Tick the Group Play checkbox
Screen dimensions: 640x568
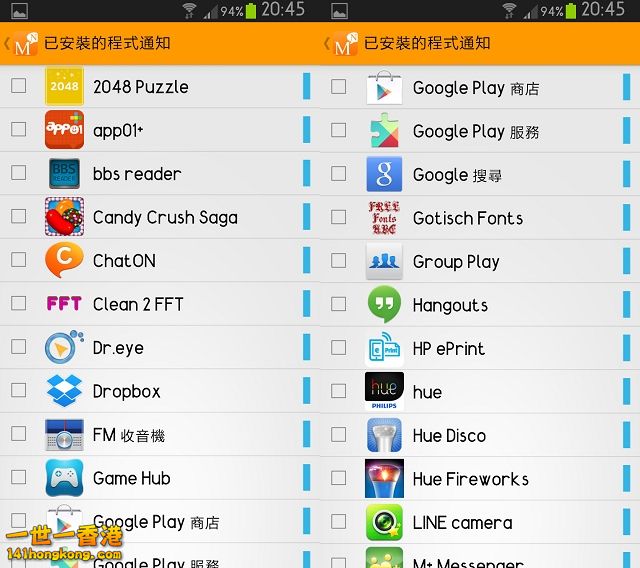coord(339,261)
